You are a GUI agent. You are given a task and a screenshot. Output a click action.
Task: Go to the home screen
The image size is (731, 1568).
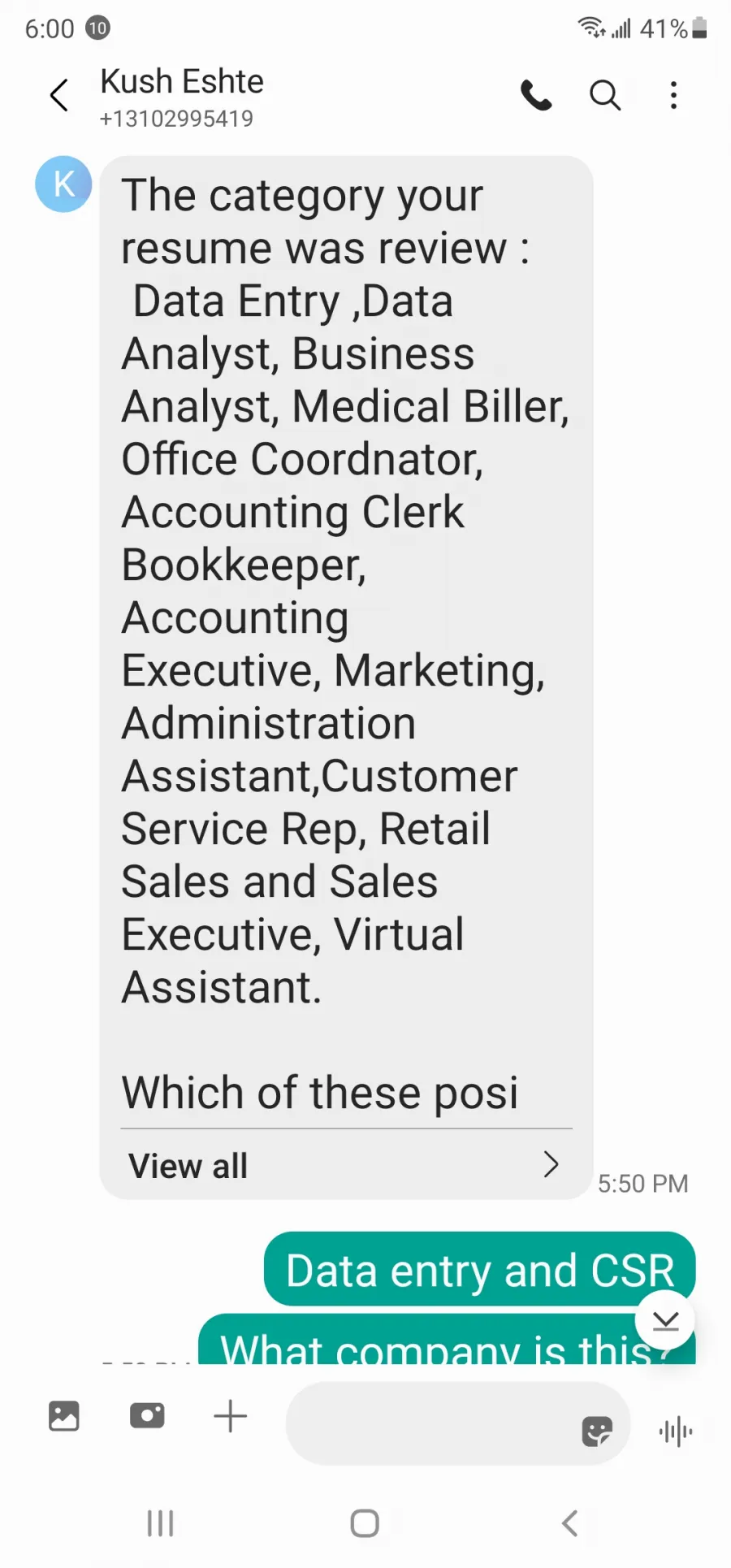[x=365, y=1523]
